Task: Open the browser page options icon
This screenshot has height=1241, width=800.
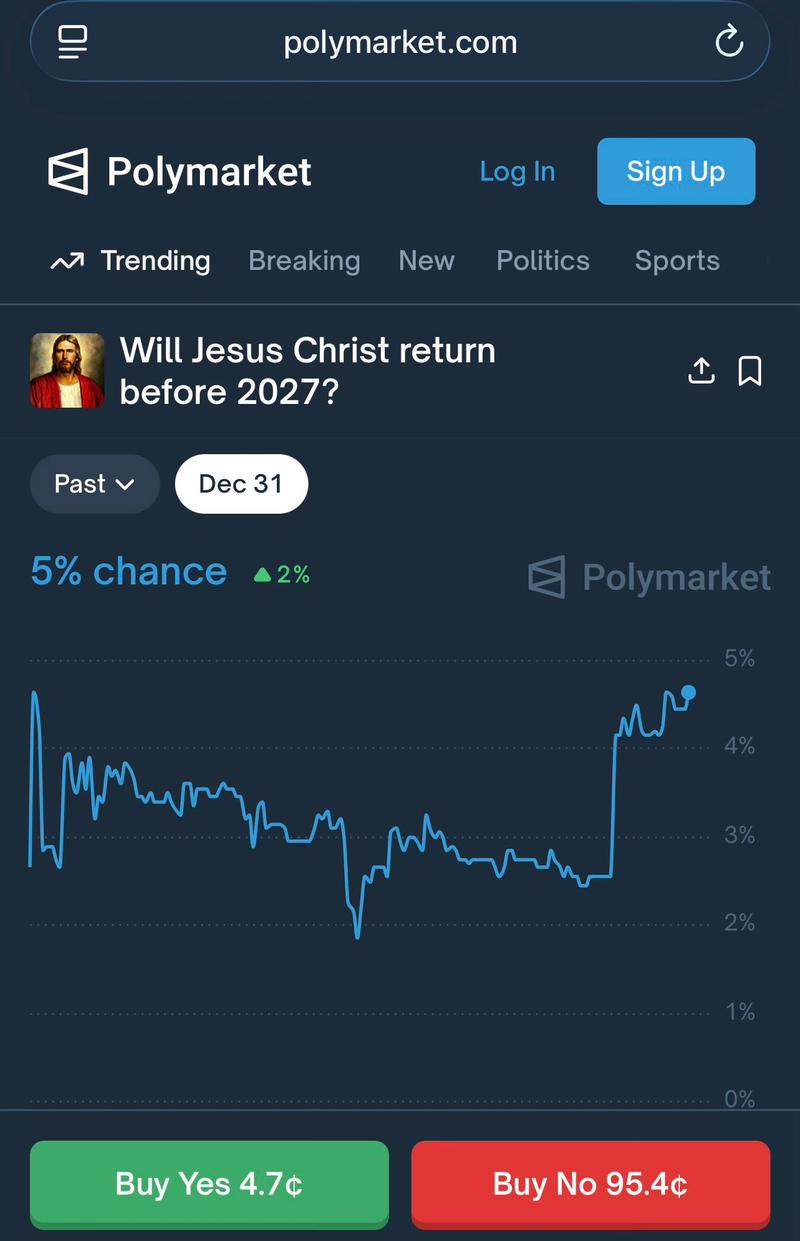Action: (73, 42)
